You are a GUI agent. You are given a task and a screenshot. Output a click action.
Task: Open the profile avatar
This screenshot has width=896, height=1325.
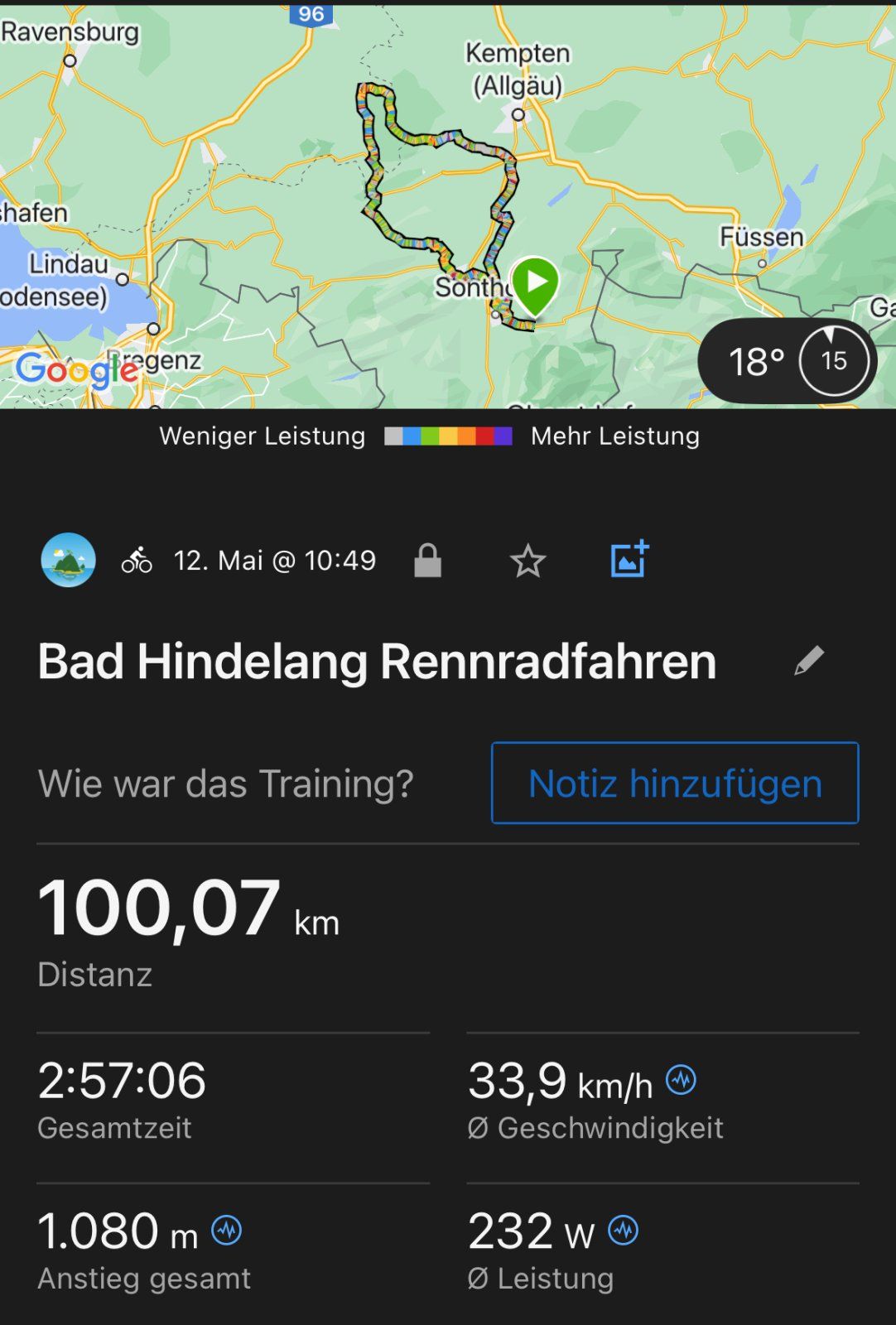click(x=68, y=560)
